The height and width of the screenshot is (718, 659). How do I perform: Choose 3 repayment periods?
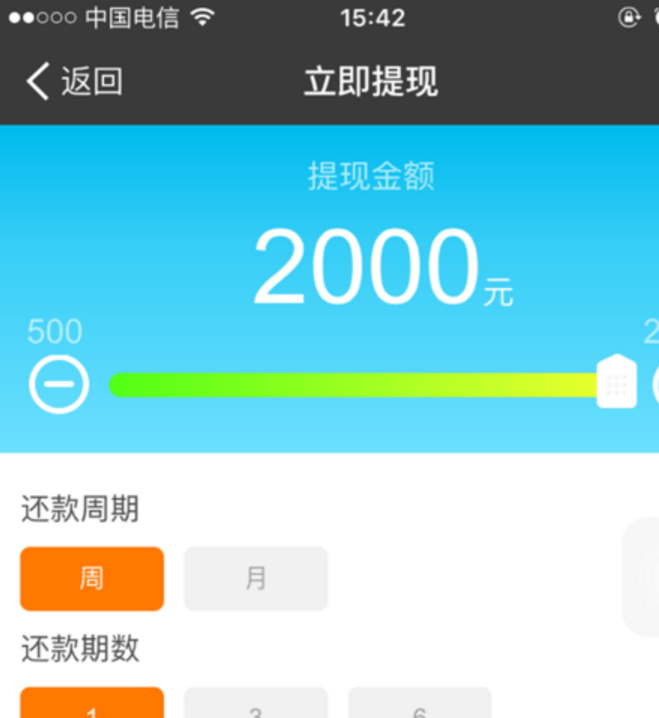pyautogui.click(x=256, y=705)
